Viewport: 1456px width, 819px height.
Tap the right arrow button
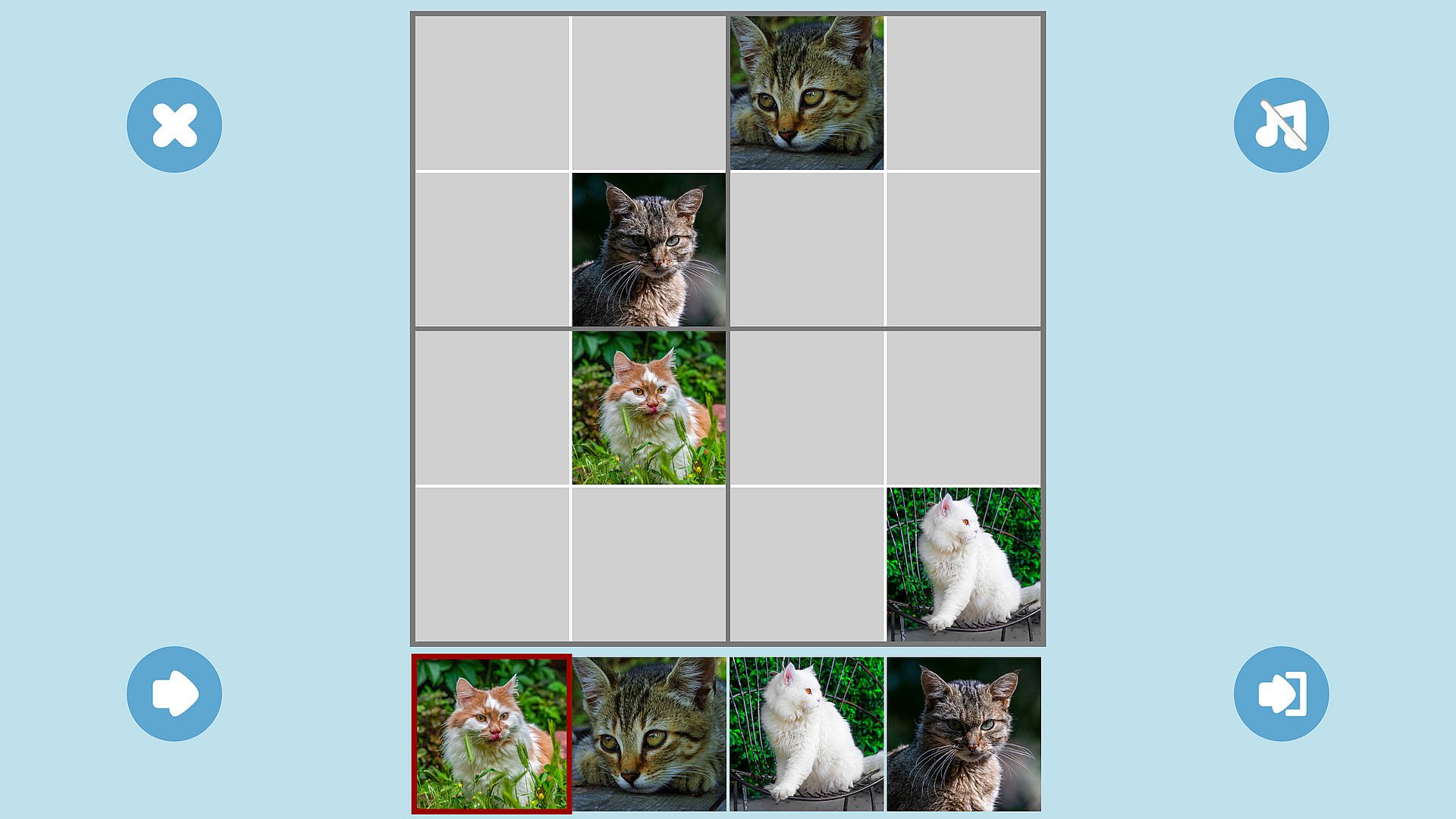click(x=174, y=693)
